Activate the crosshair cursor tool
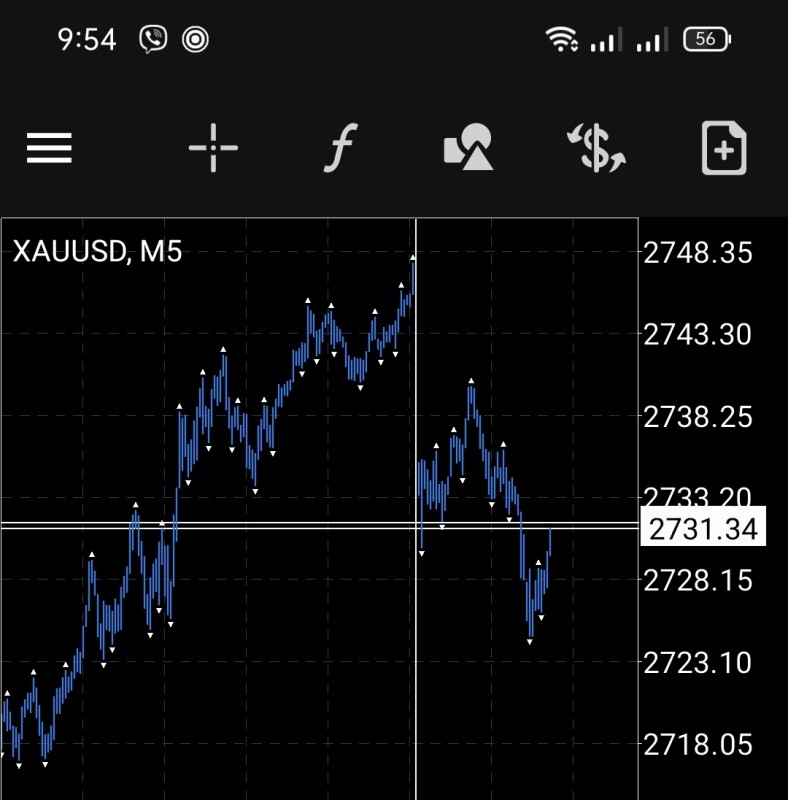Image resolution: width=788 pixels, height=800 pixels. click(213, 150)
